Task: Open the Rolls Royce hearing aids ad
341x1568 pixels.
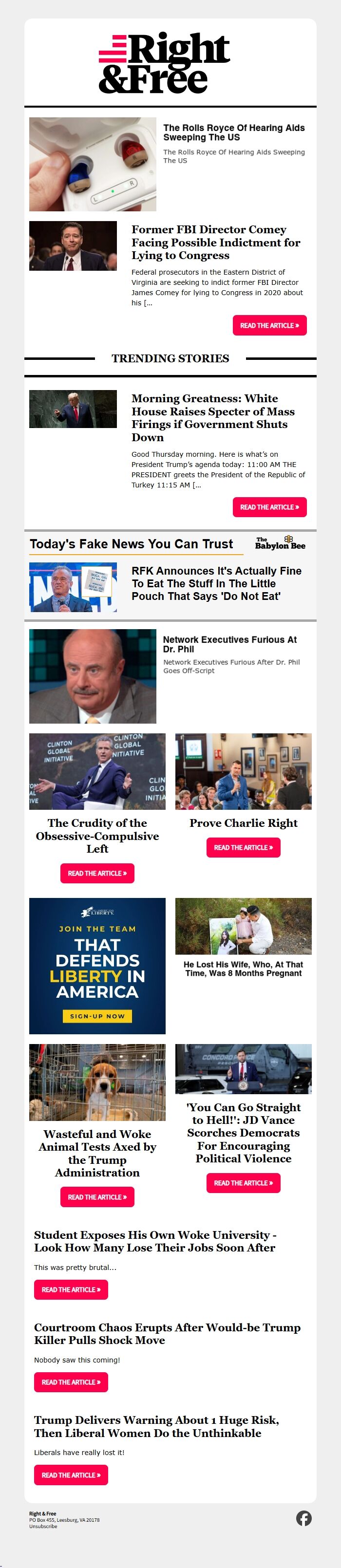Action: click(234, 132)
